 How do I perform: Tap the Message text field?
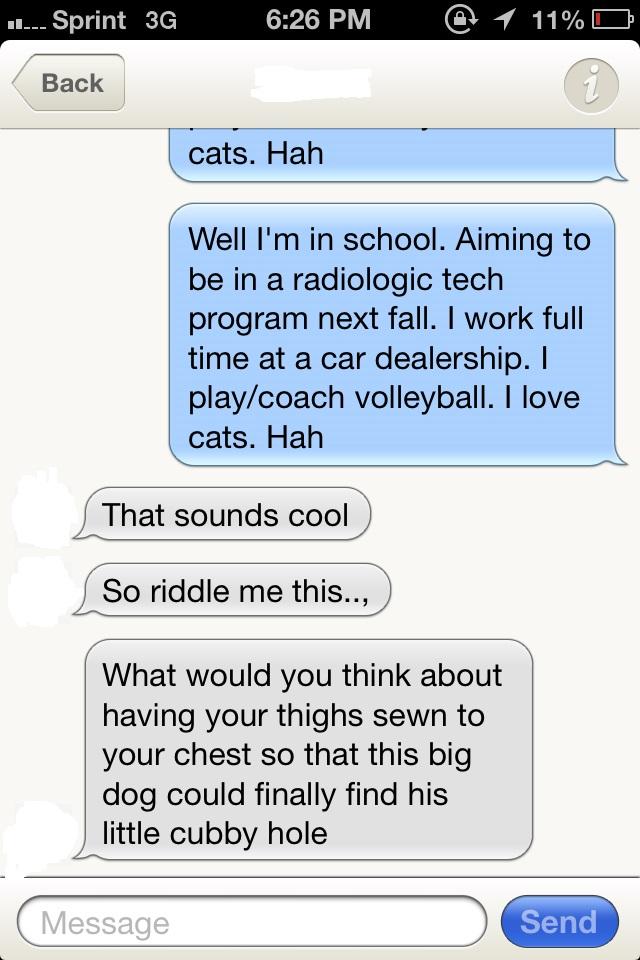(x=250, y=922)
